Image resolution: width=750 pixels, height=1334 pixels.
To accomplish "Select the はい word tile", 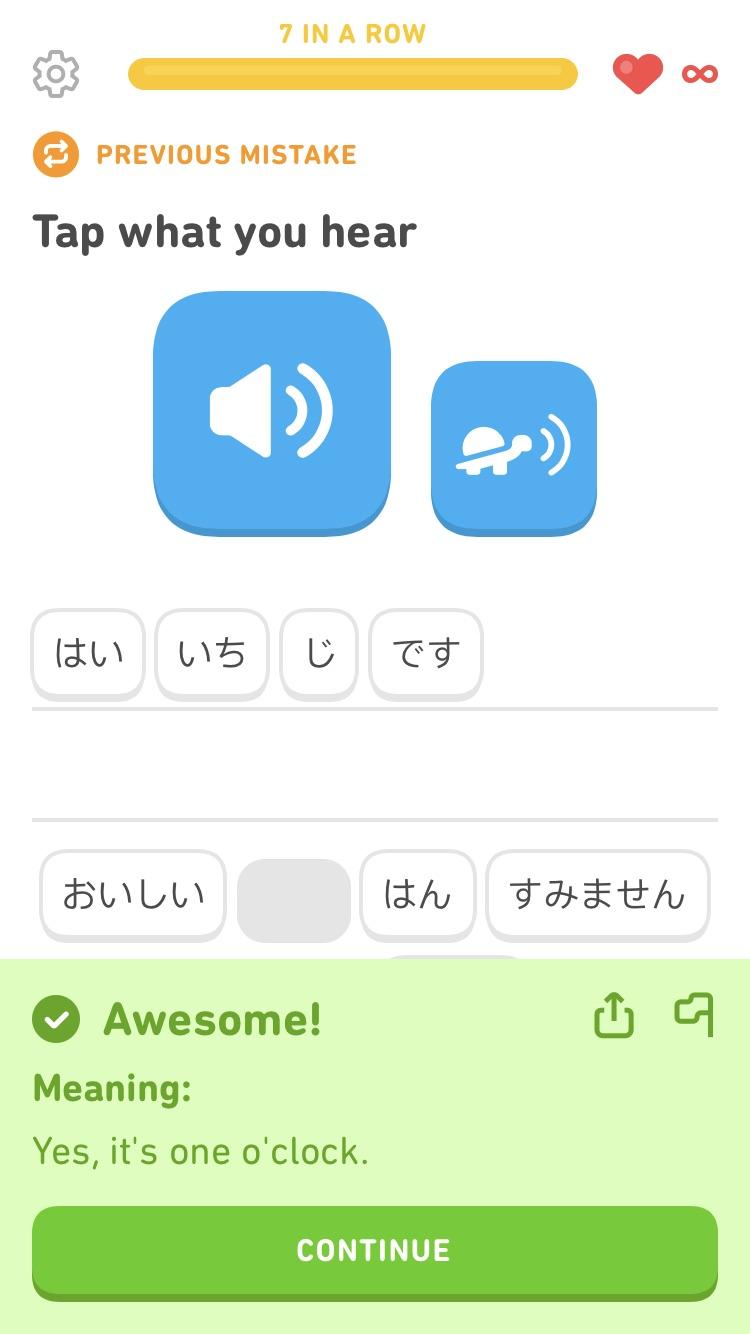I will tap(87, 654).
